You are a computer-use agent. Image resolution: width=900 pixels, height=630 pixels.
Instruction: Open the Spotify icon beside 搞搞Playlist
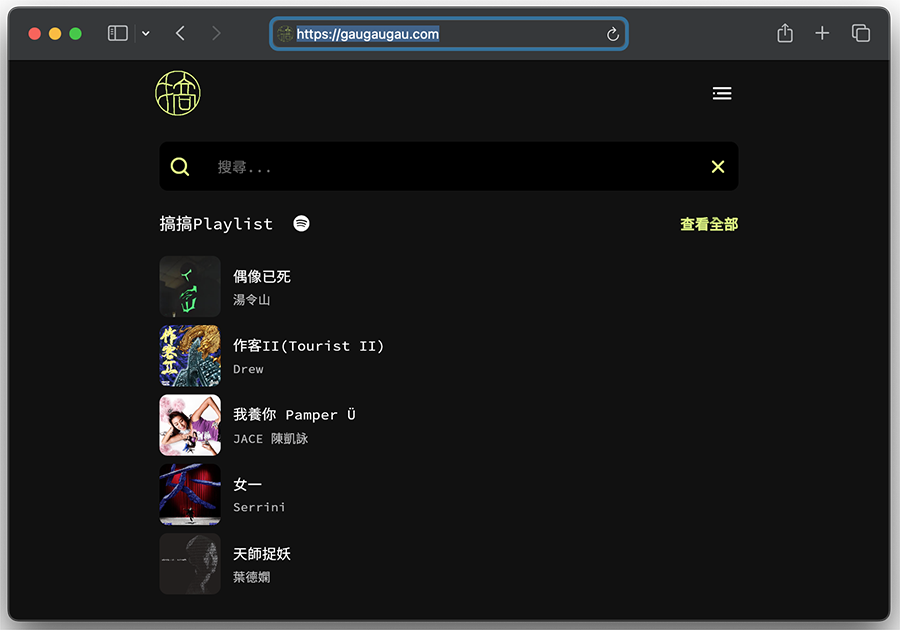point(301,224)
